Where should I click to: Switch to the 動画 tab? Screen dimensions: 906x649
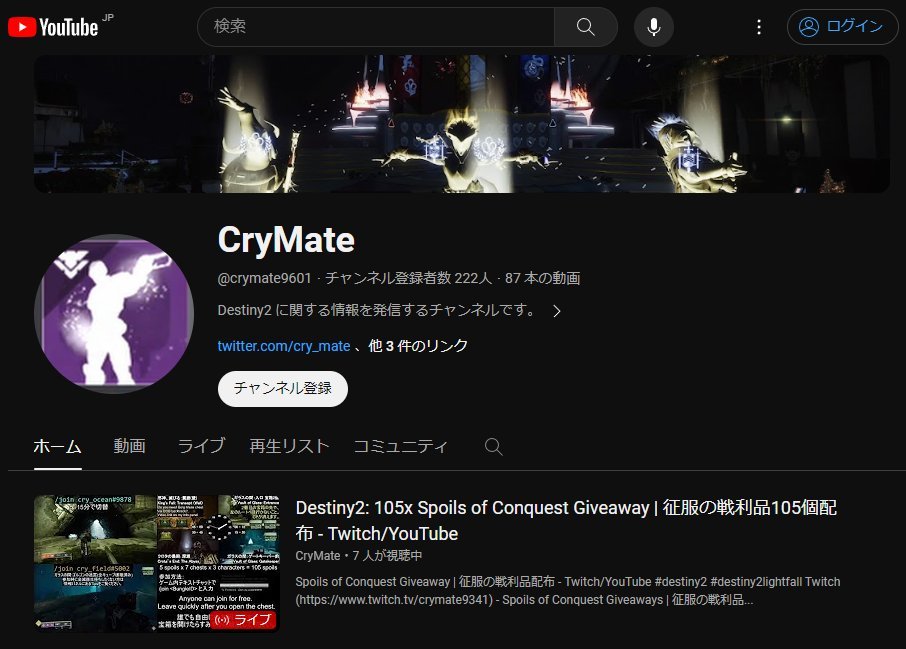(129, 446)
